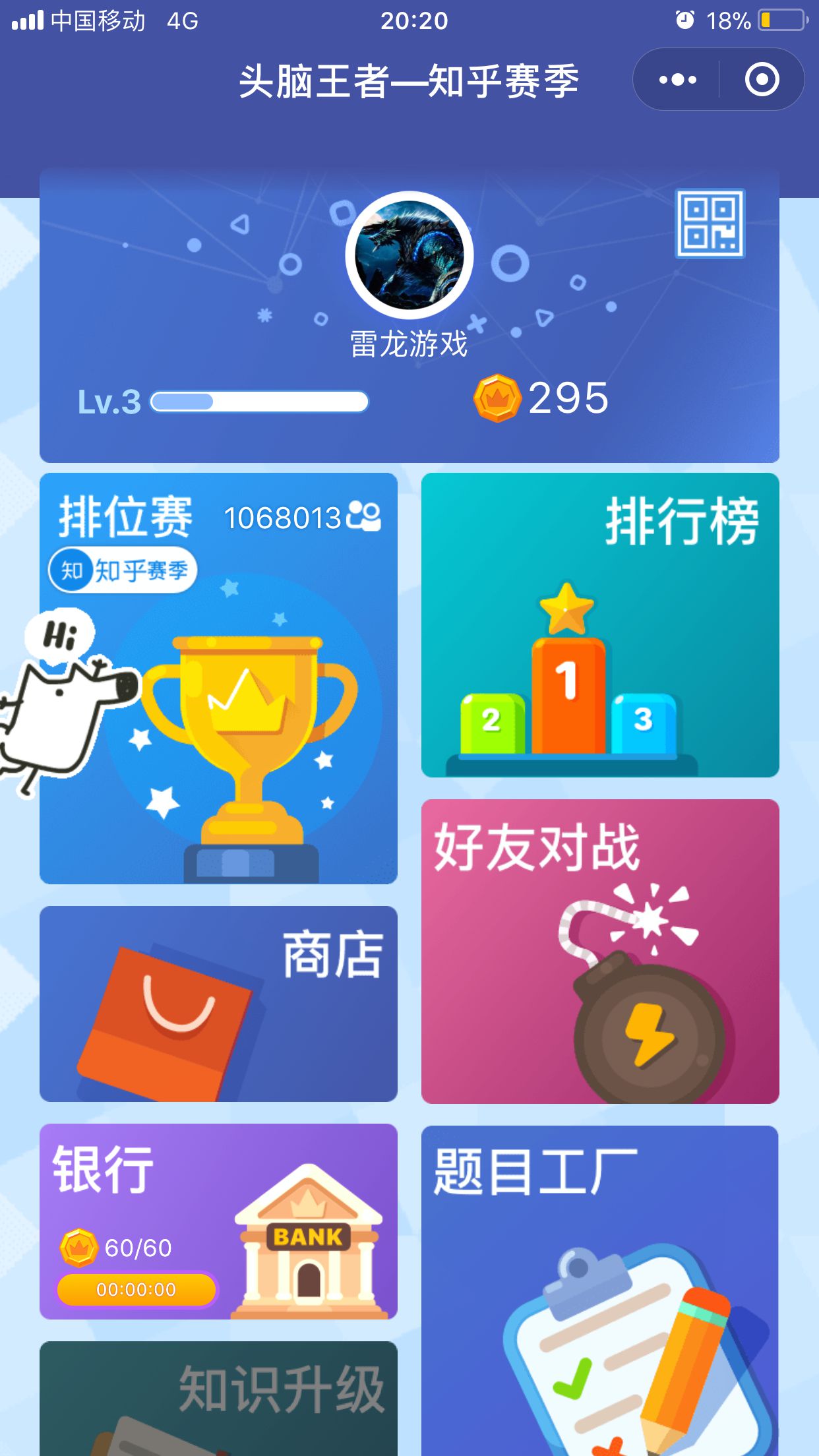The width and height of the screenshot is (819, 1456).
Task: Enter the 排位赛 ranked match card
Action: pyautogui.click(x=218, y=678)
